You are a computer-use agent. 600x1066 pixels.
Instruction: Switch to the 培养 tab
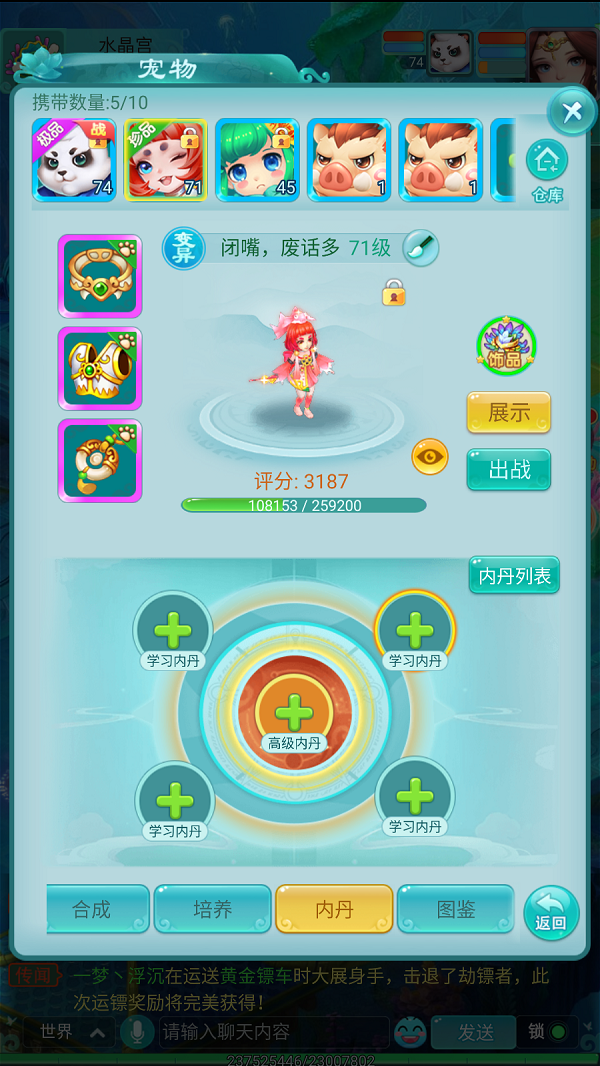click(212, 909)
